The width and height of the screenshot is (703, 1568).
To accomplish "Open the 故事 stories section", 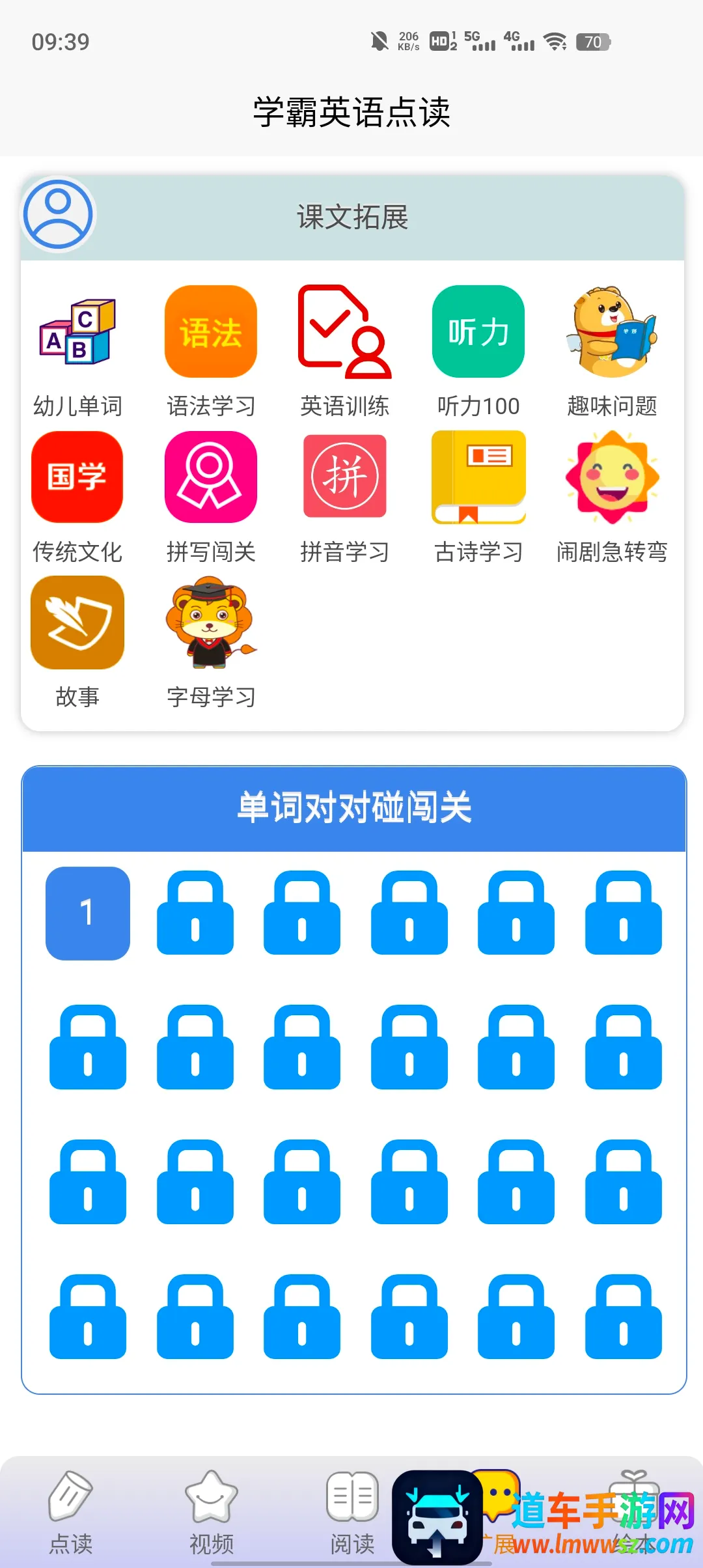I will (77, 643).
